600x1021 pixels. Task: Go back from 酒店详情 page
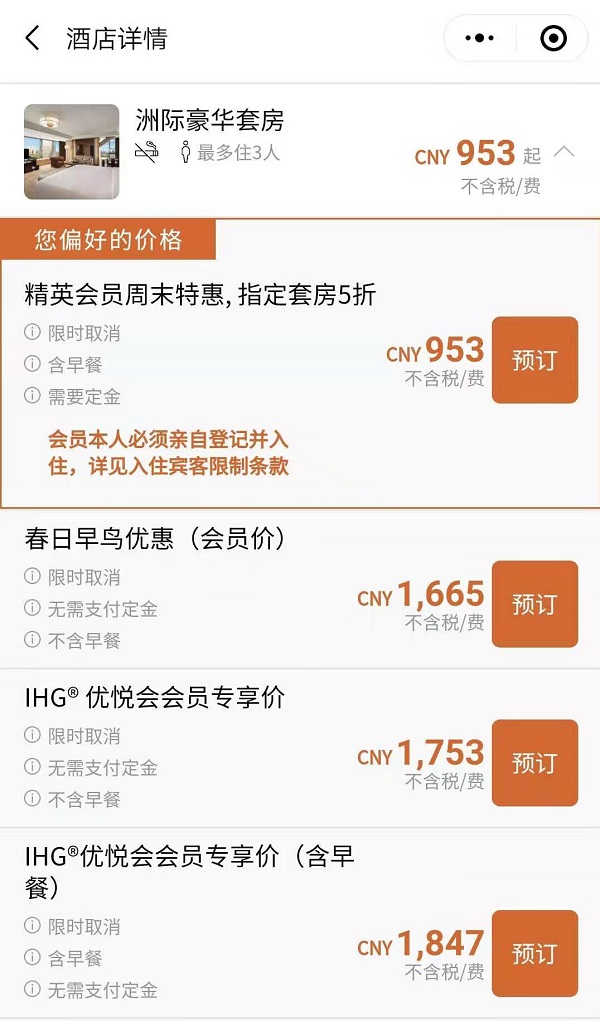point(33,38)
